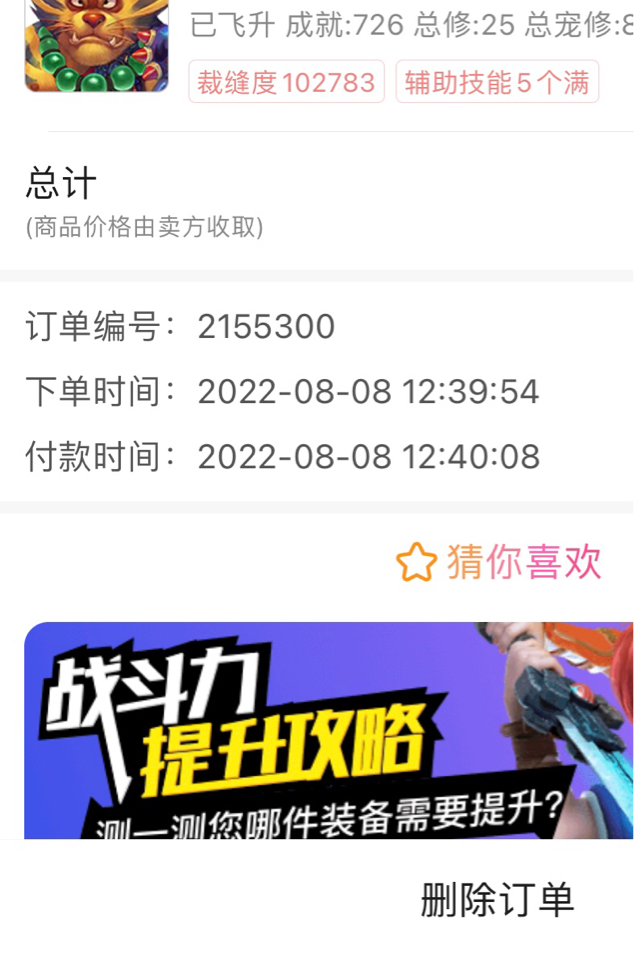Open the 战斗力提升攻略 banner

coord(328,730)
